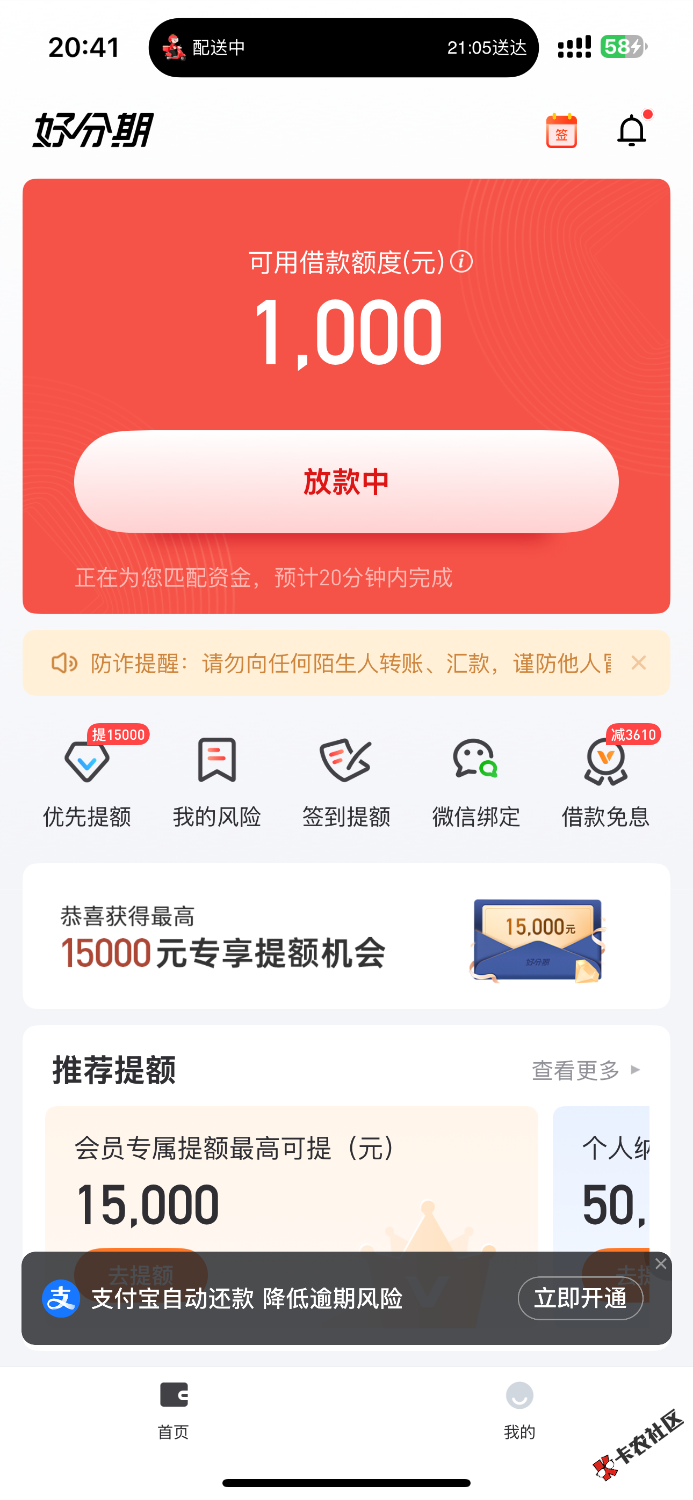
Task: Open 微信绑定 shortcut
Action: 476,780
